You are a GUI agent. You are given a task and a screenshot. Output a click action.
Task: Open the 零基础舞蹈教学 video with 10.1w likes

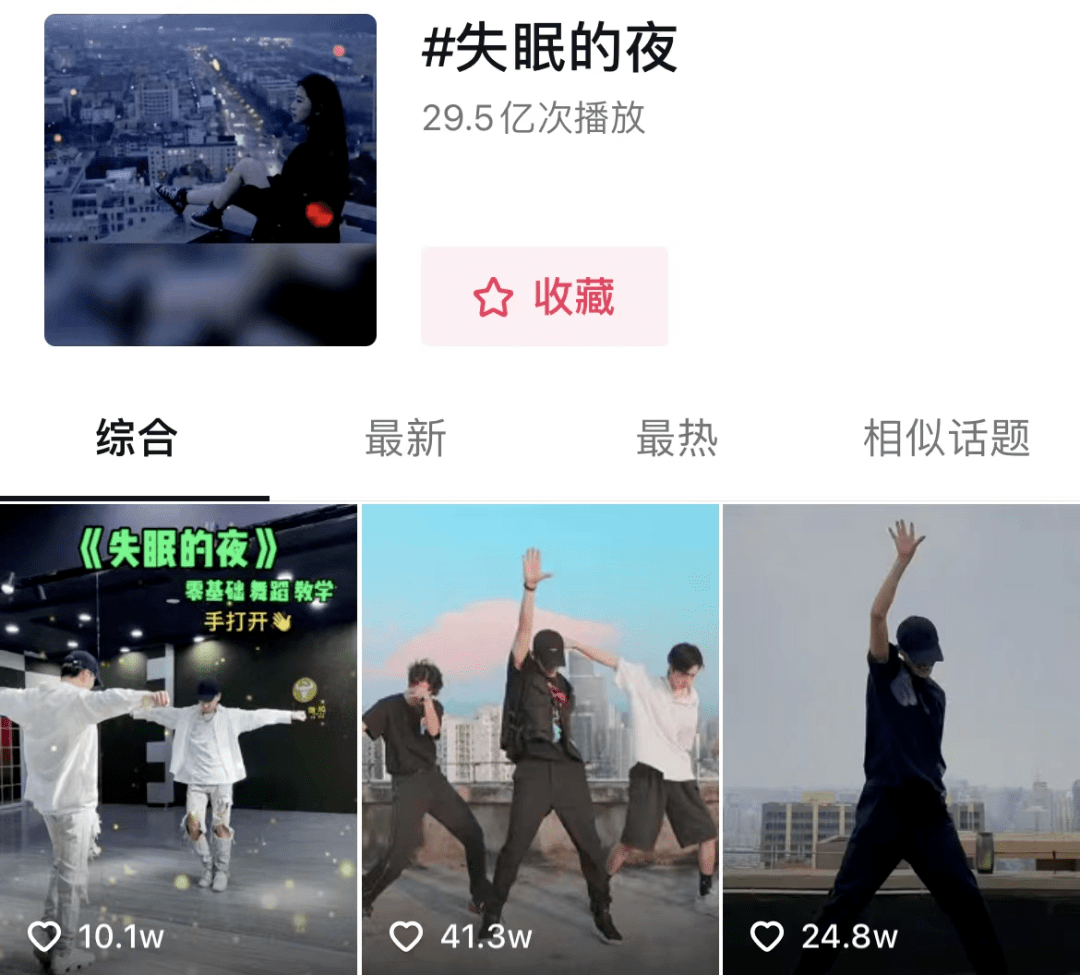pos(178,740)
